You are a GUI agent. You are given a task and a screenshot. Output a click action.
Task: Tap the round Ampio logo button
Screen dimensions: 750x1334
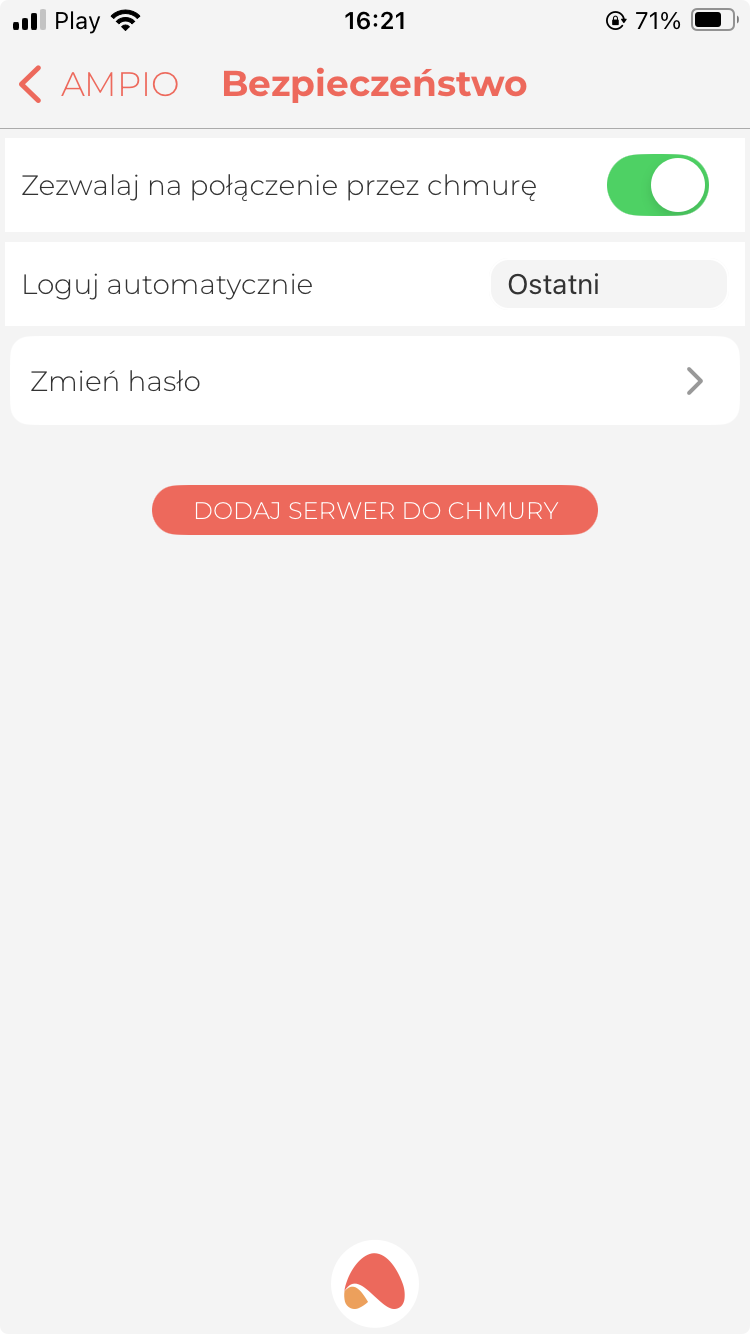pos(375,1283)
